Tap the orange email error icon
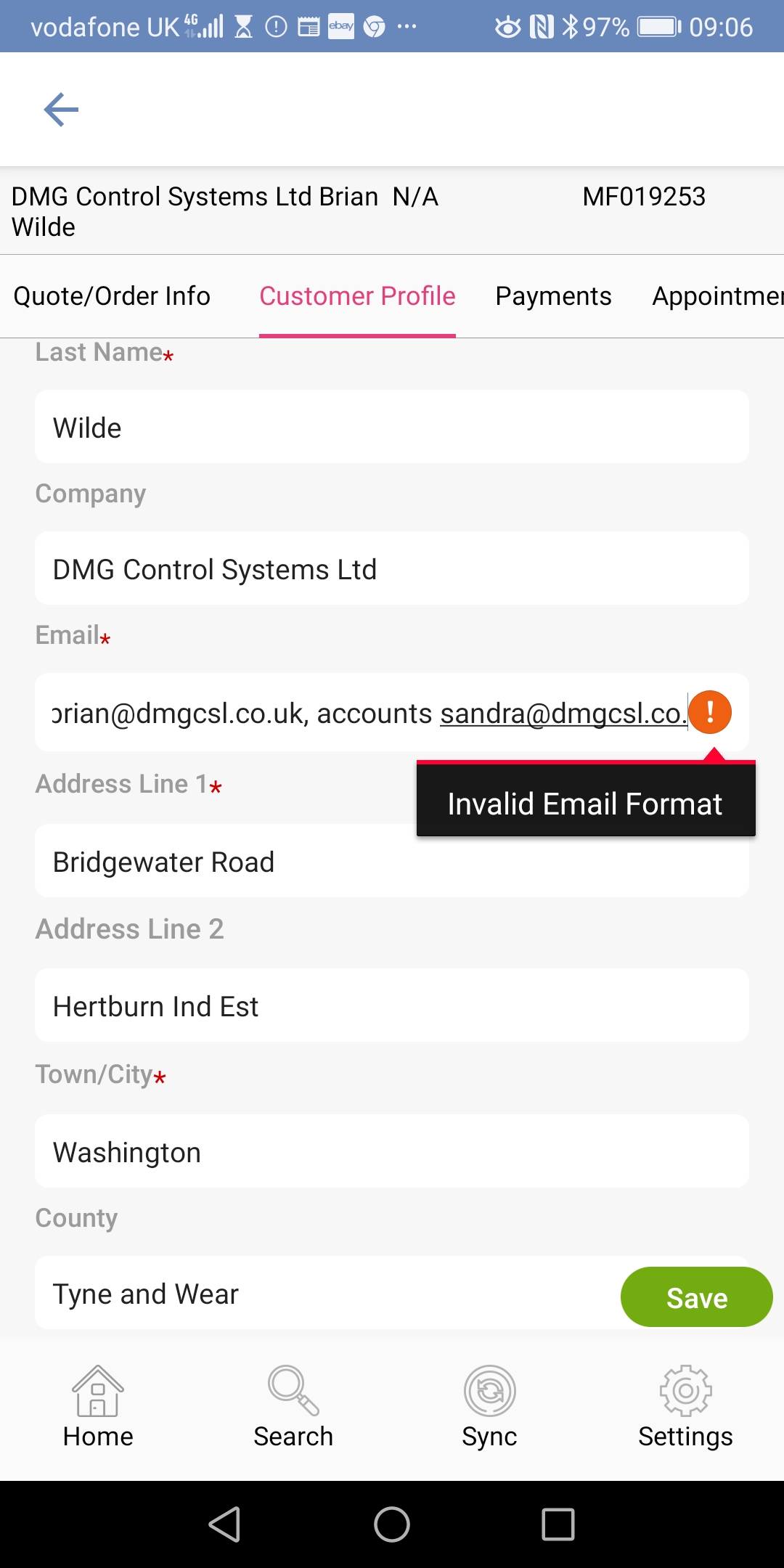The height and width of the screenshot is (1568, 784). click(710, 712)
